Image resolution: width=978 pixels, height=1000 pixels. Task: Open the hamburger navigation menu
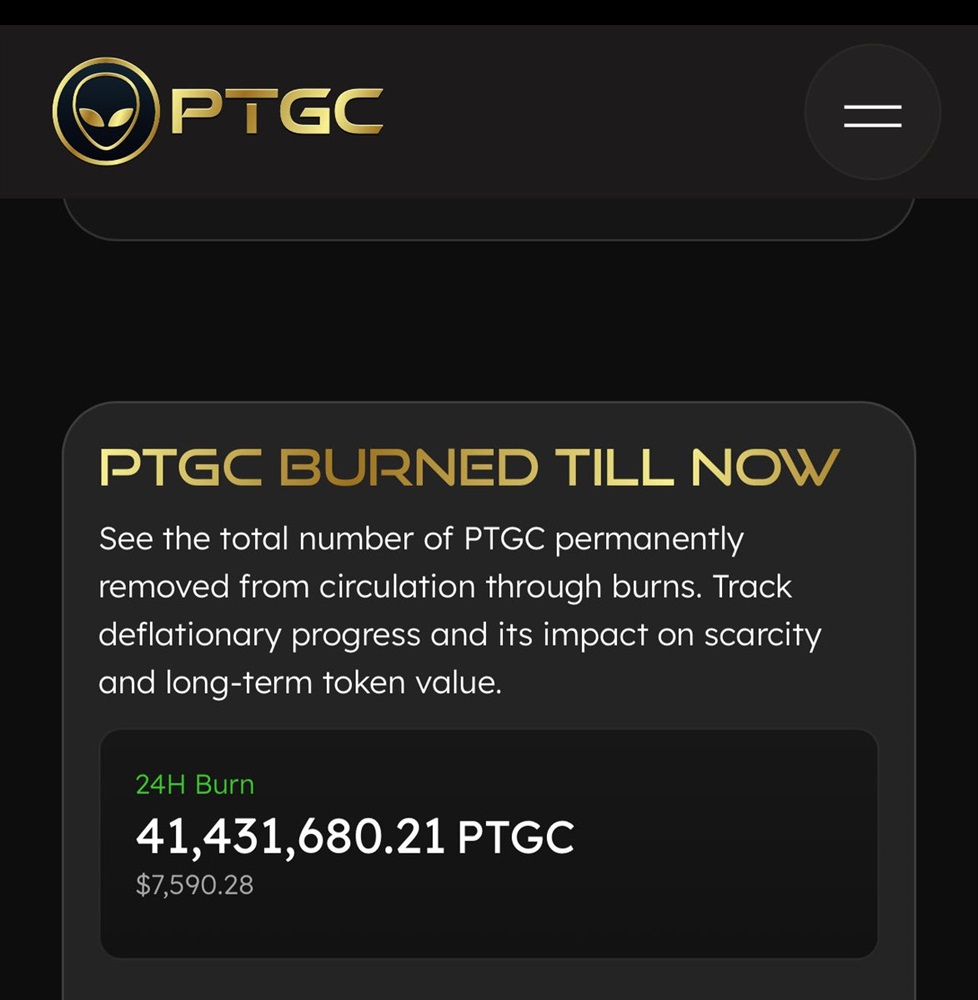[872, 112]
